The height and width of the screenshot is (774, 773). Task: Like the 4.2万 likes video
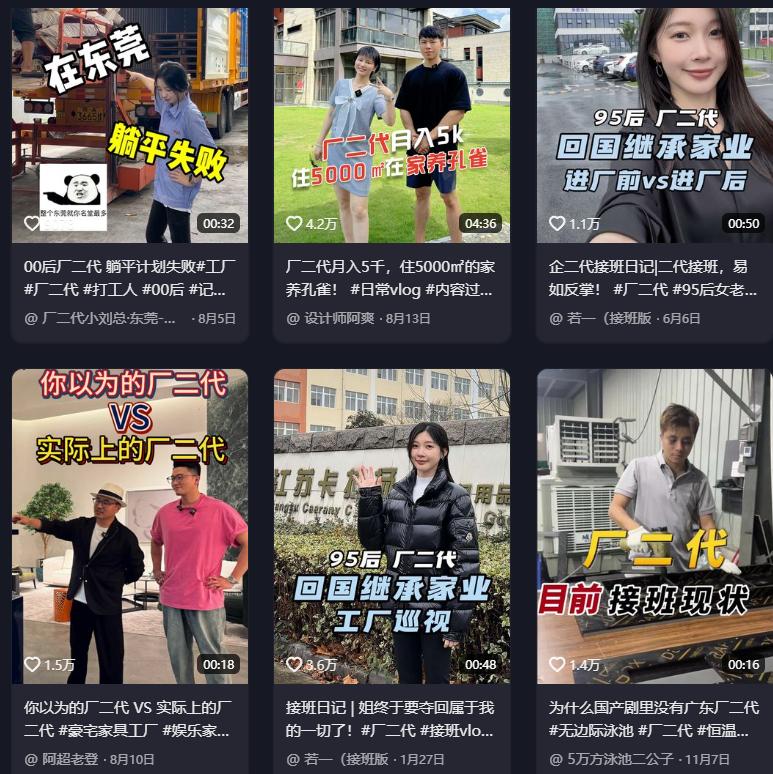click(x=294, y=223)
